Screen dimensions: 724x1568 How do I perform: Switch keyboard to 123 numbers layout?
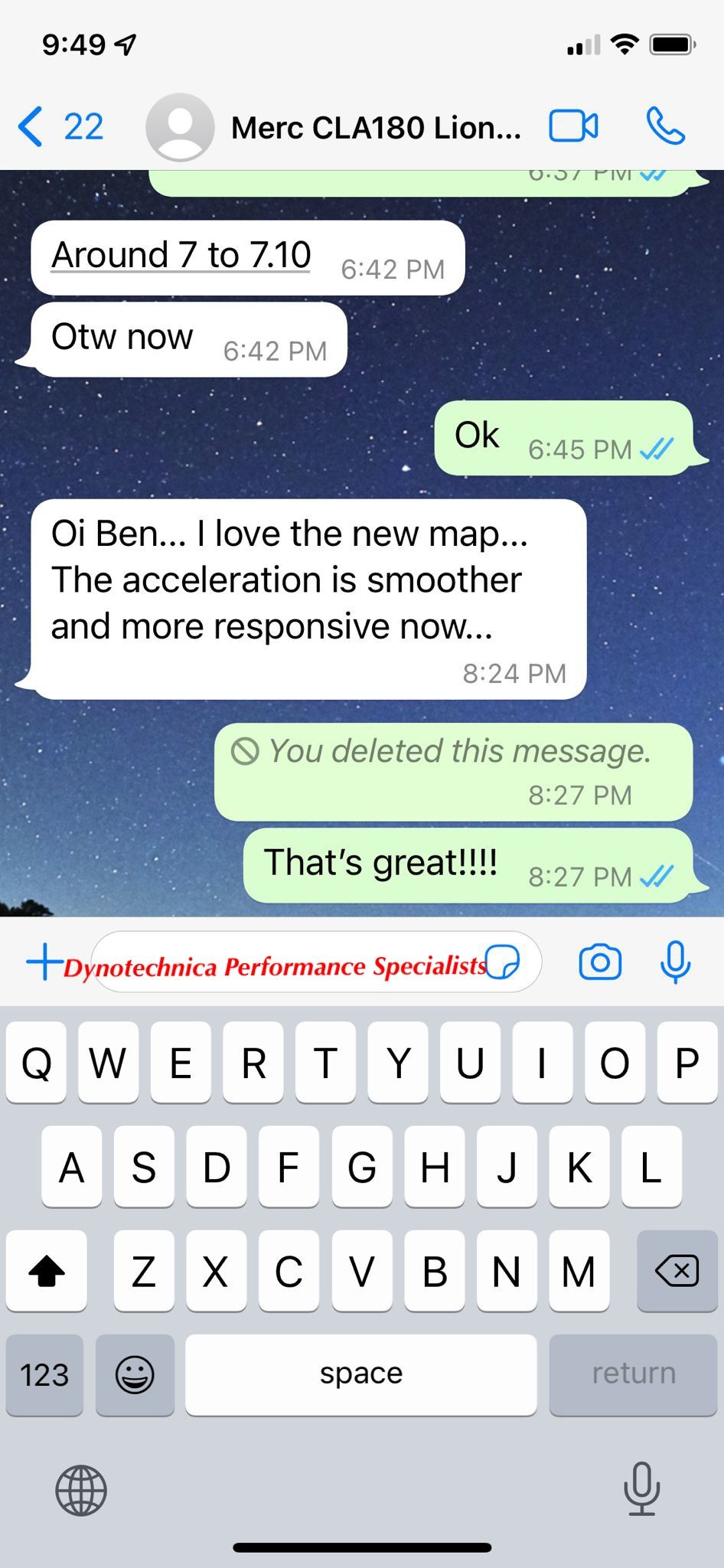pyautogui.click(x=44, y=1375)
